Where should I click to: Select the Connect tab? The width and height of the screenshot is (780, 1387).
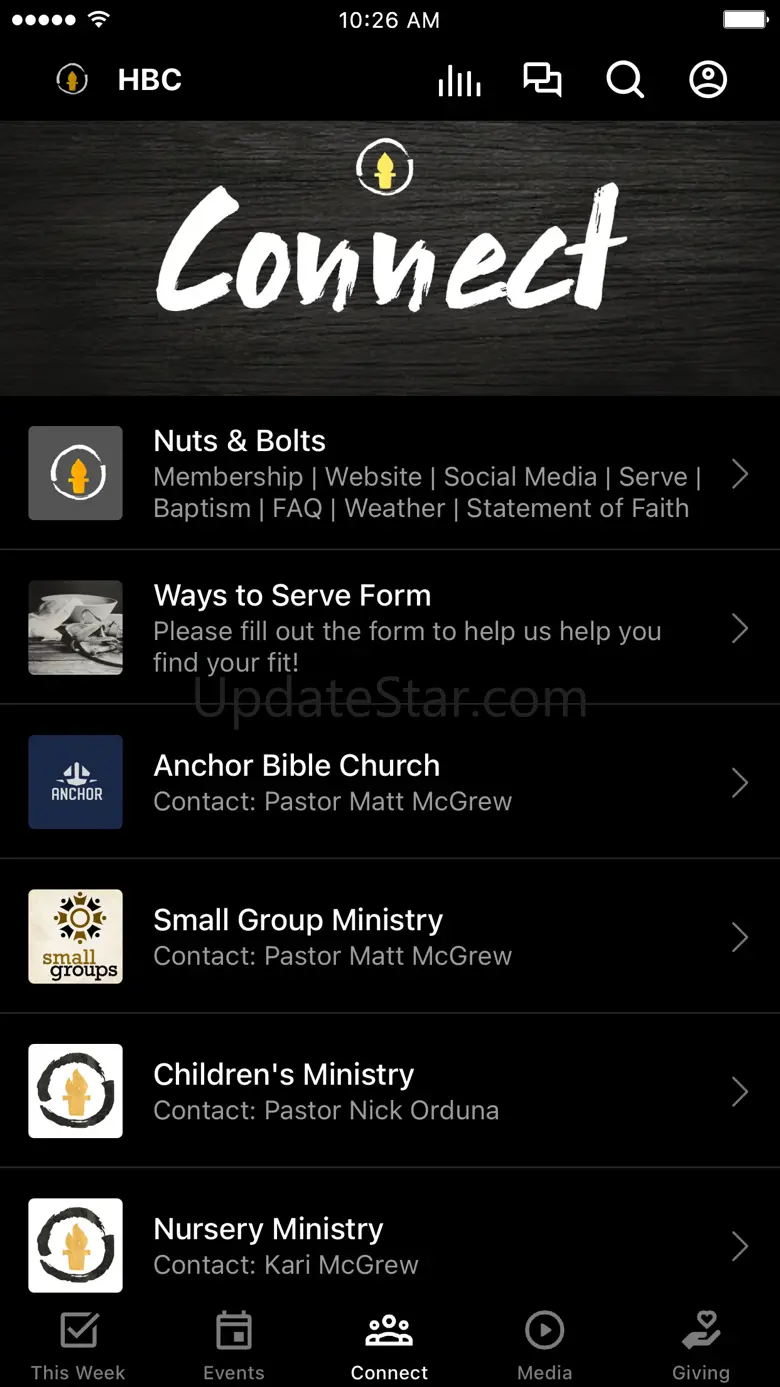[x=390, y=1345]
